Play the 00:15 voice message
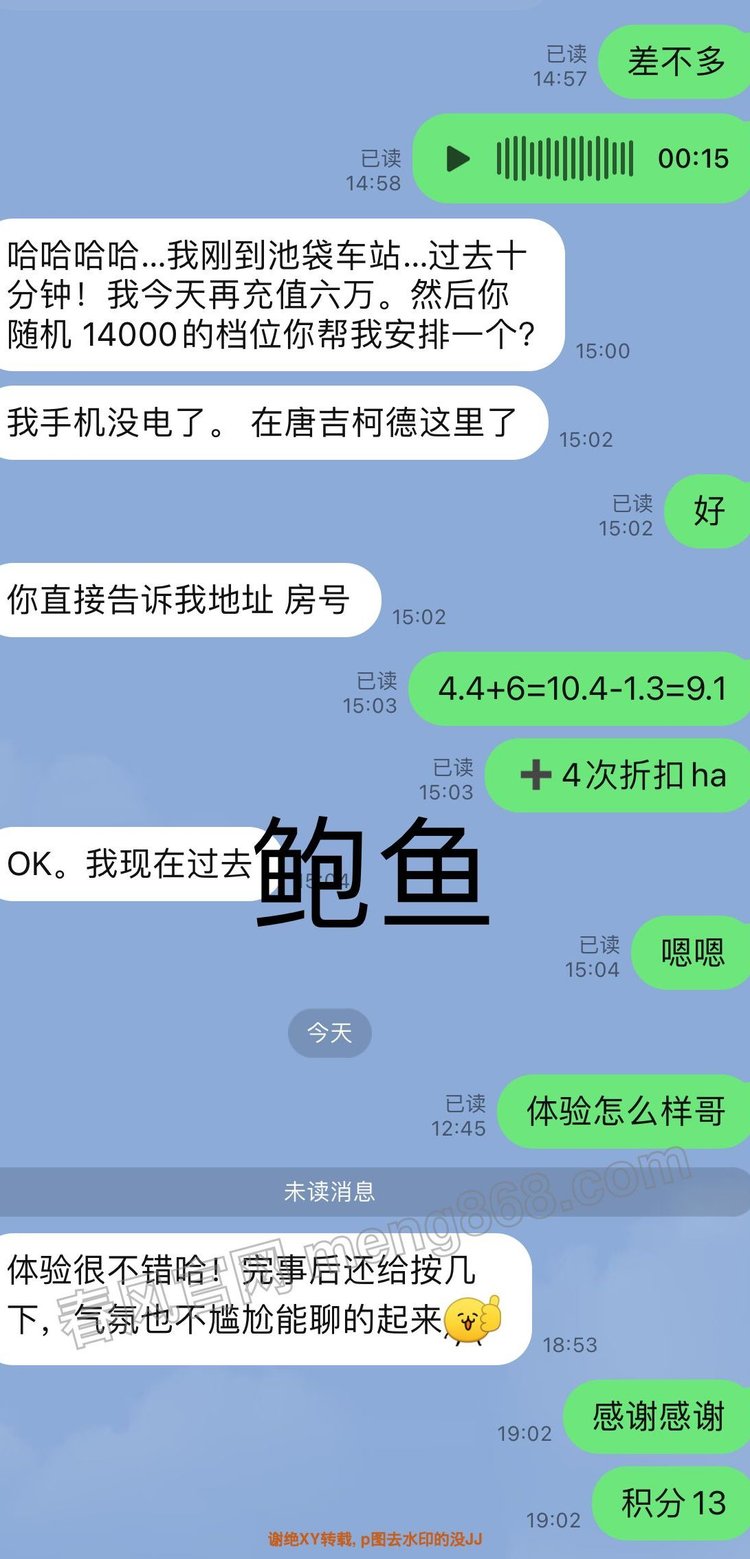750x1559 pixels. pos(458,158)
